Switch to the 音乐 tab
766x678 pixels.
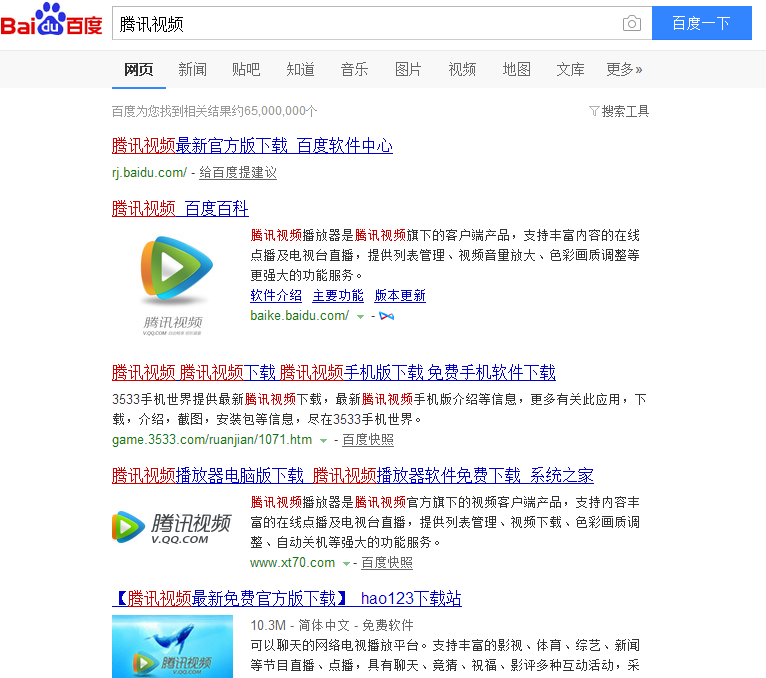point(354,69)
